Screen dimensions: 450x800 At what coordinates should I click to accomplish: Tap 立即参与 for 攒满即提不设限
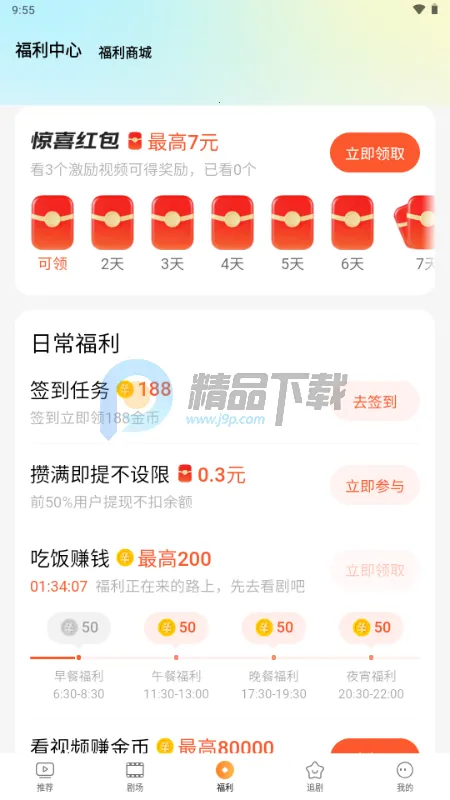pyautogui.click(x=375, y=486)
